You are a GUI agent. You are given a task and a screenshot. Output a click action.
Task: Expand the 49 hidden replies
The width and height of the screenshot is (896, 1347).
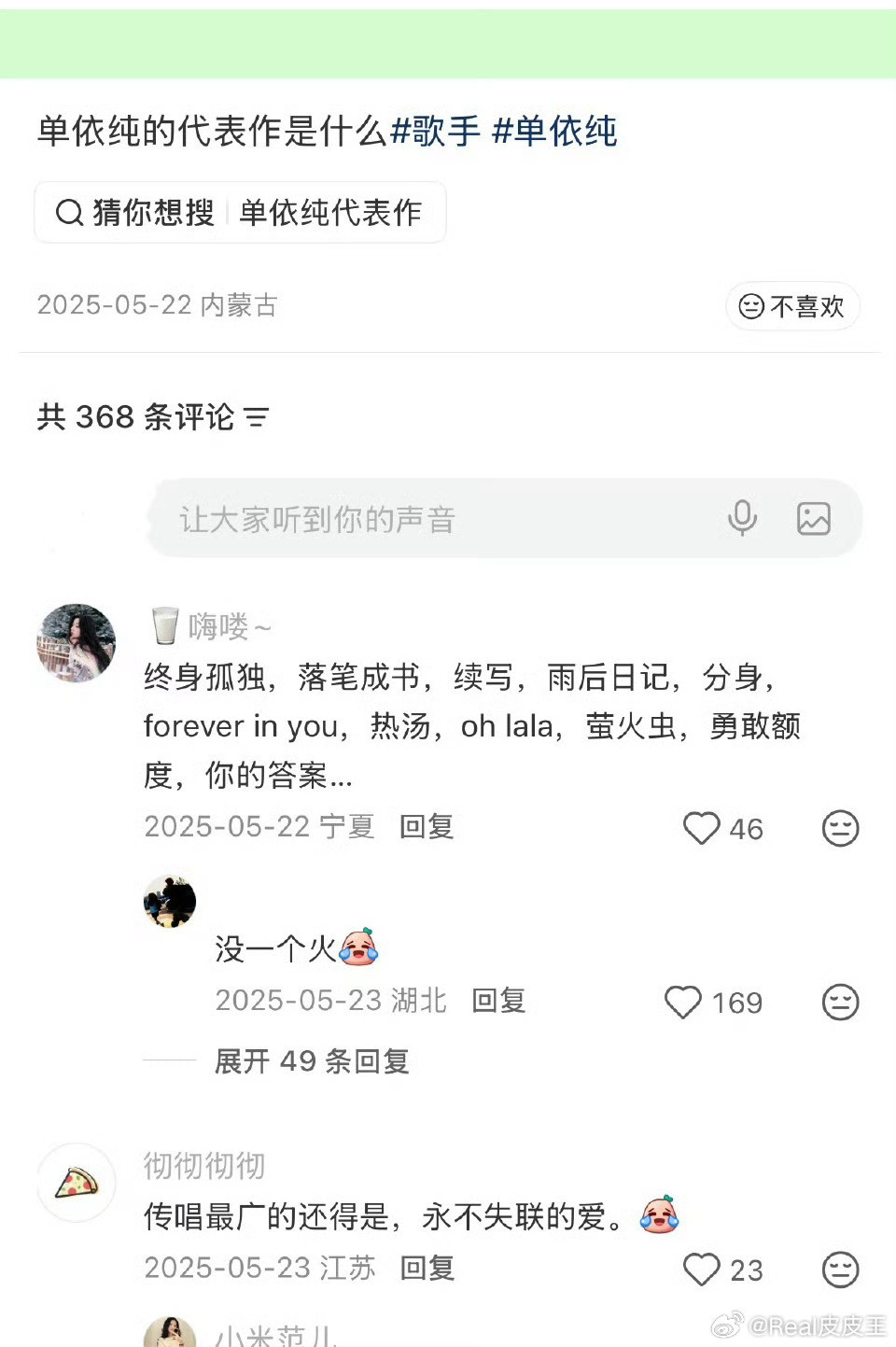pyautogui.click(x=312, y=1061)
